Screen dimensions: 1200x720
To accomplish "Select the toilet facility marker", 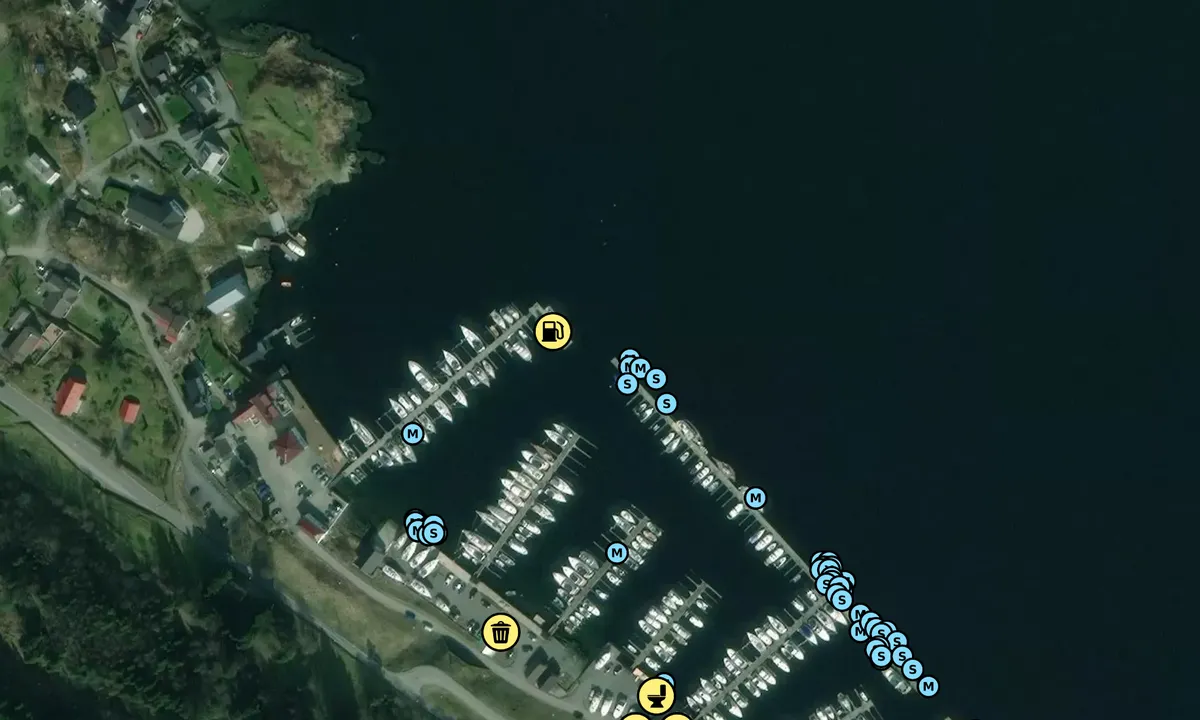I will (656, 694).
